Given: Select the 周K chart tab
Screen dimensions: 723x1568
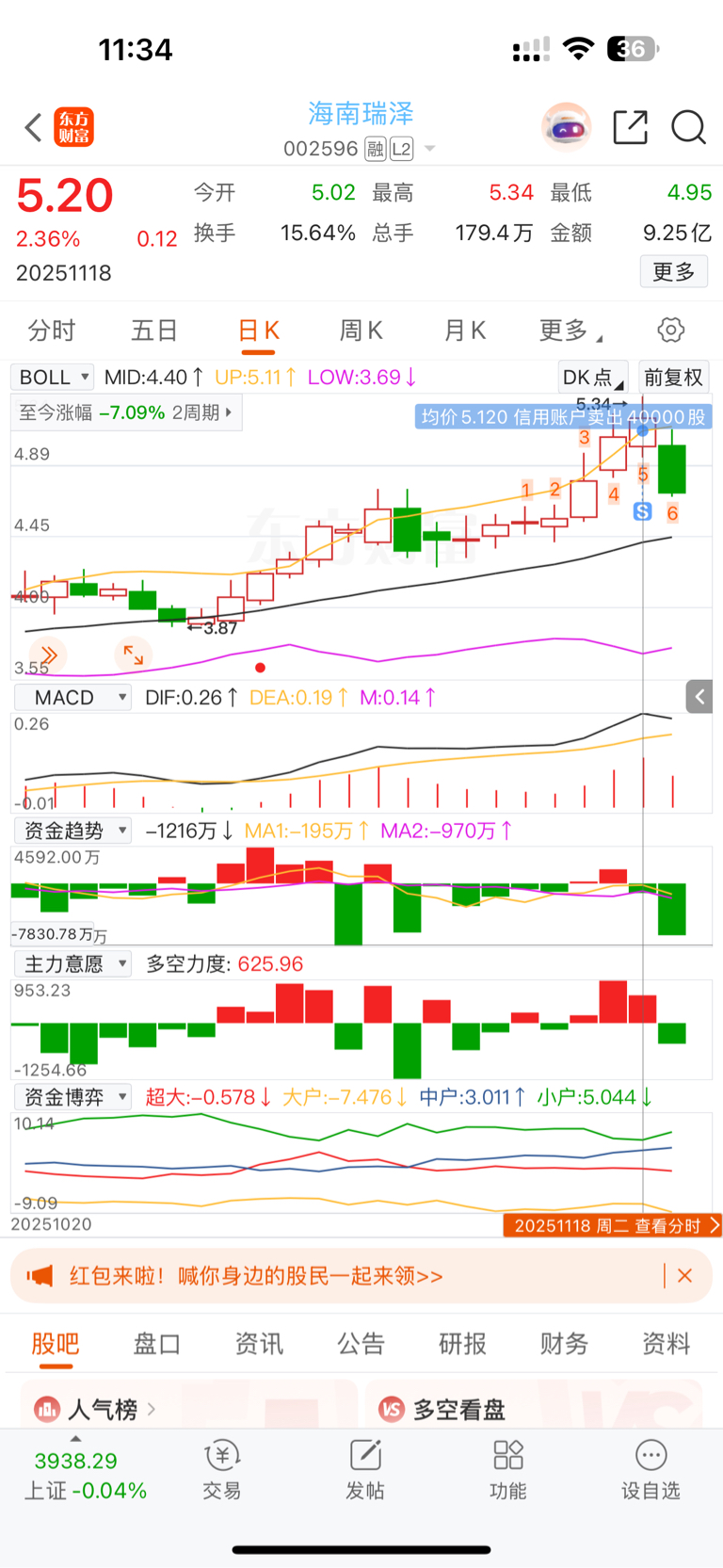Looking at the screenshot, I should tap(361, 331).
